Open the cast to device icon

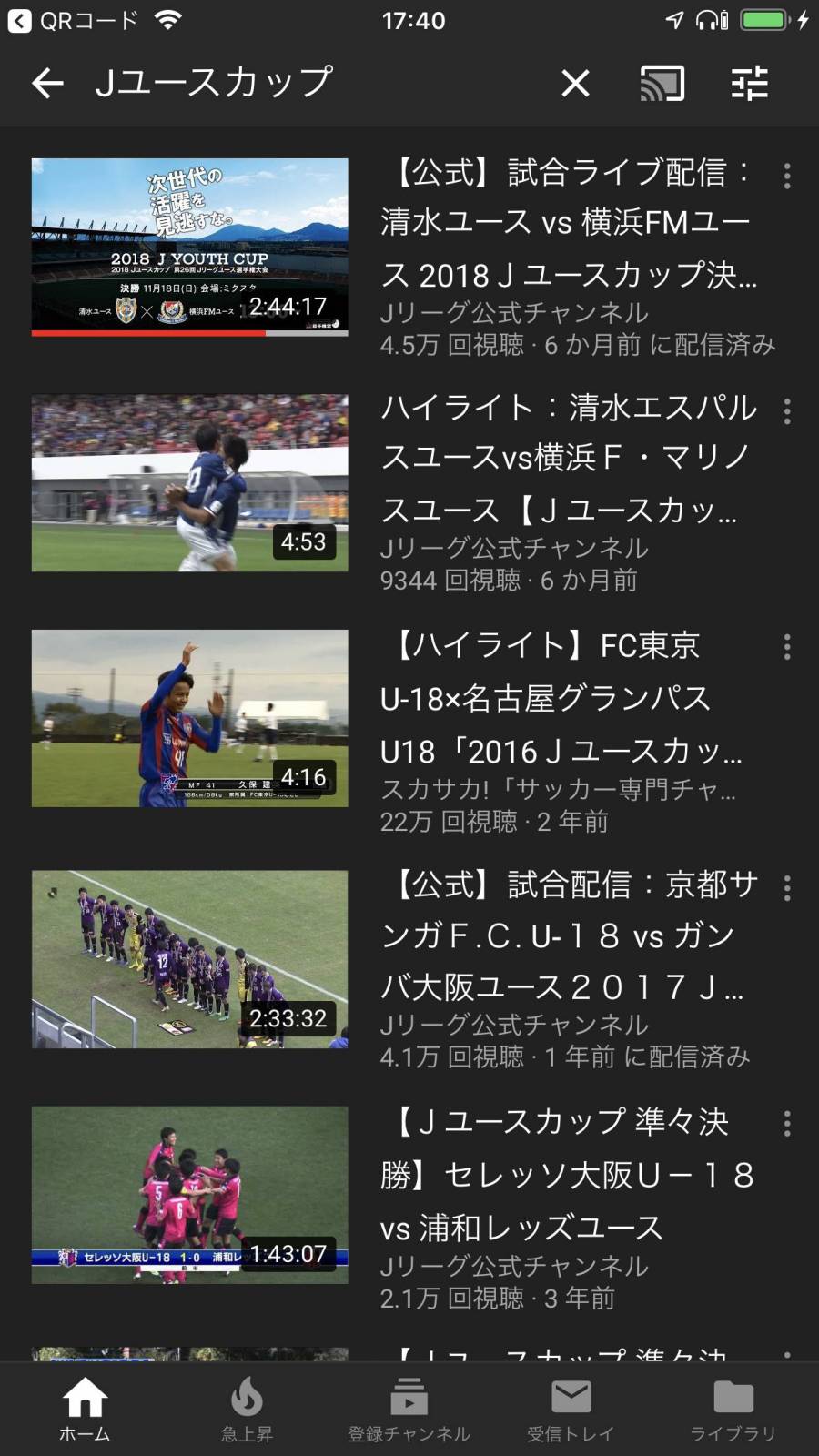coord(662,84)
